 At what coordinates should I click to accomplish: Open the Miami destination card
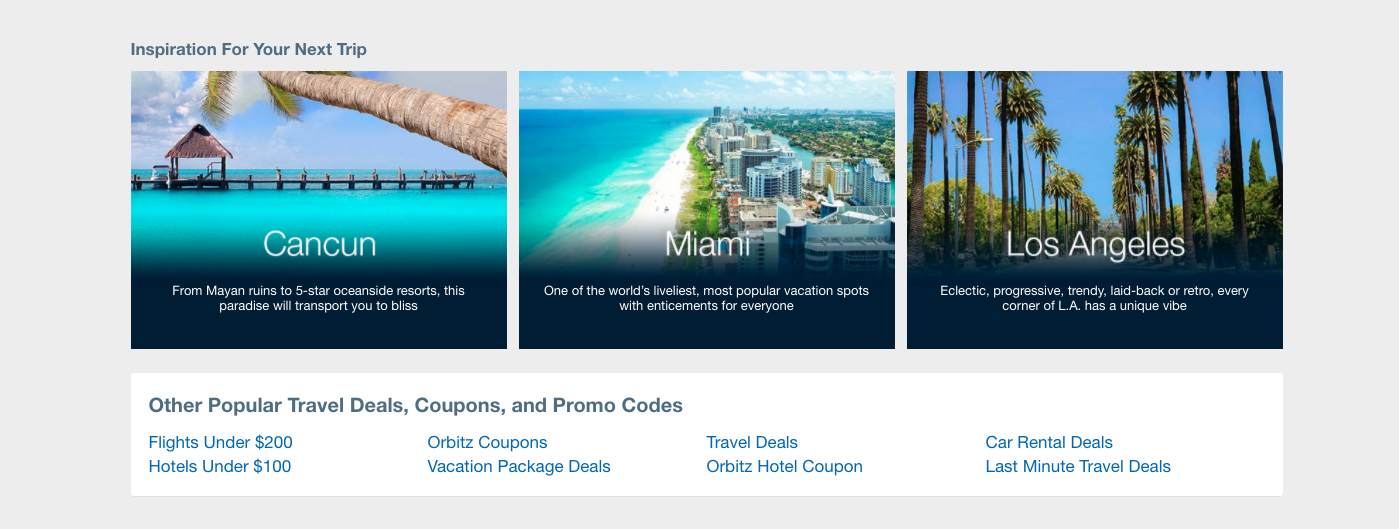point(706,210)
